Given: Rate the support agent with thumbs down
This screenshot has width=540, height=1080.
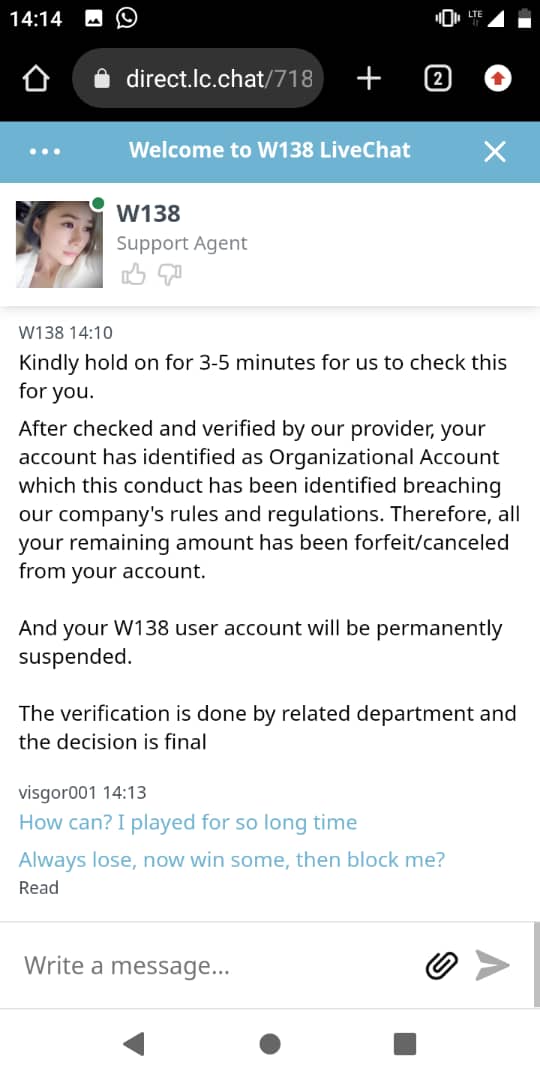Looking at the screenshot, I should (169, 276).
